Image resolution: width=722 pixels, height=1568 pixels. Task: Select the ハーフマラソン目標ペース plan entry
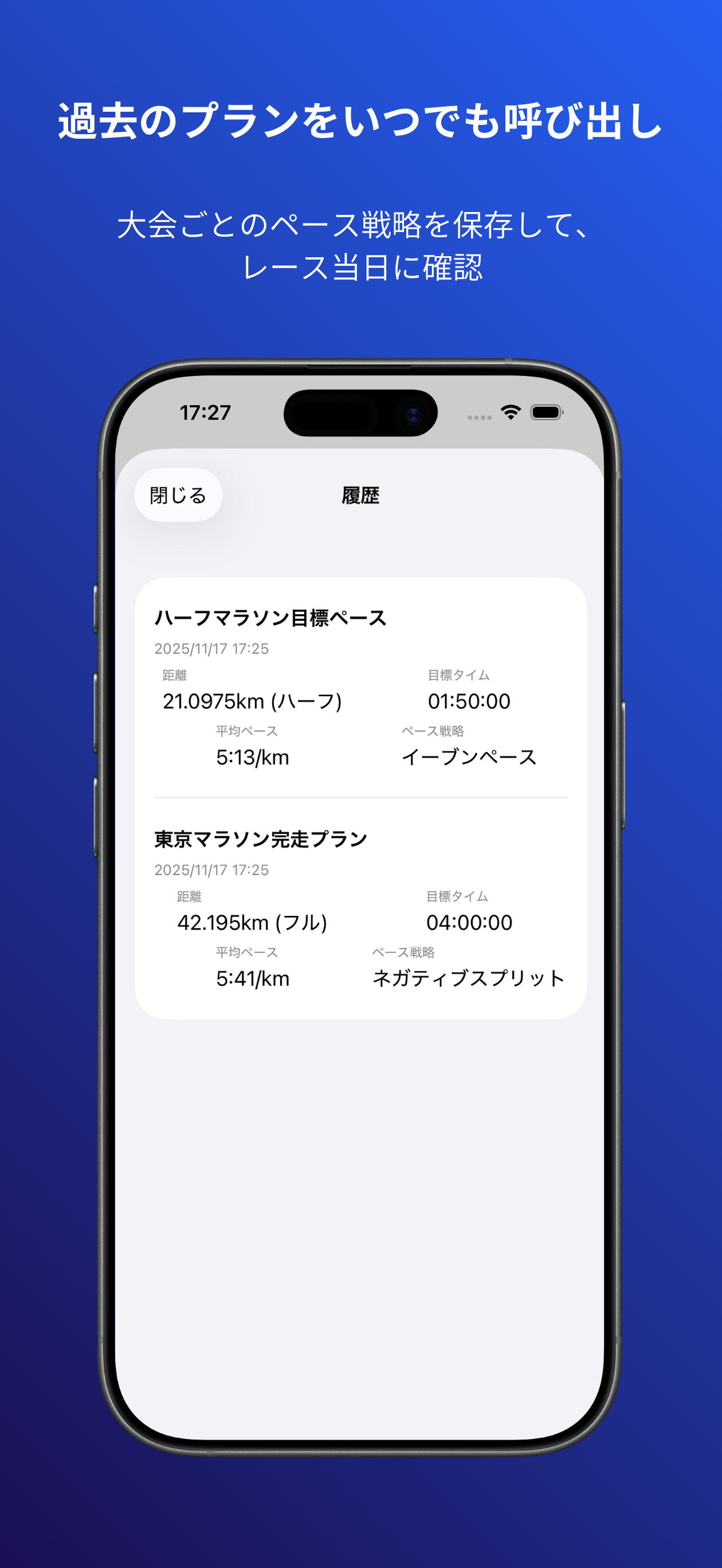pyautogui.click(x=270, y=617)
